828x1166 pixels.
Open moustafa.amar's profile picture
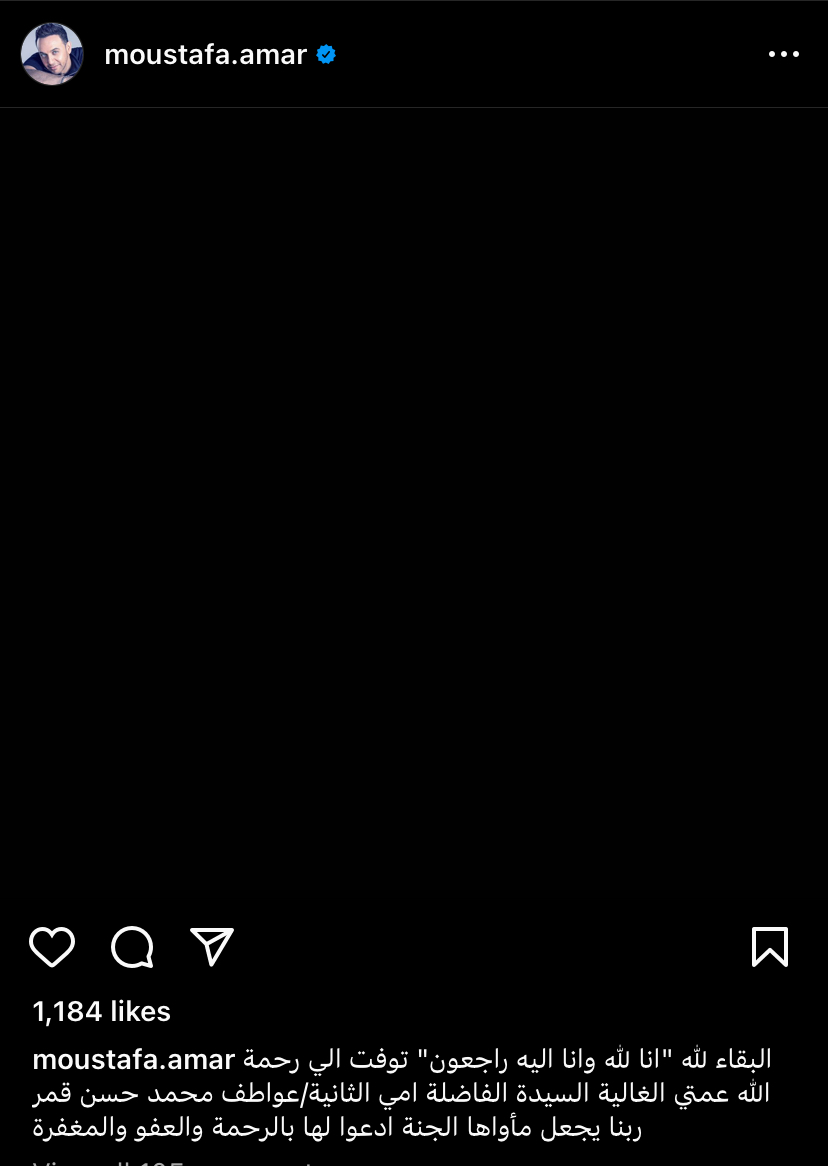52,54
